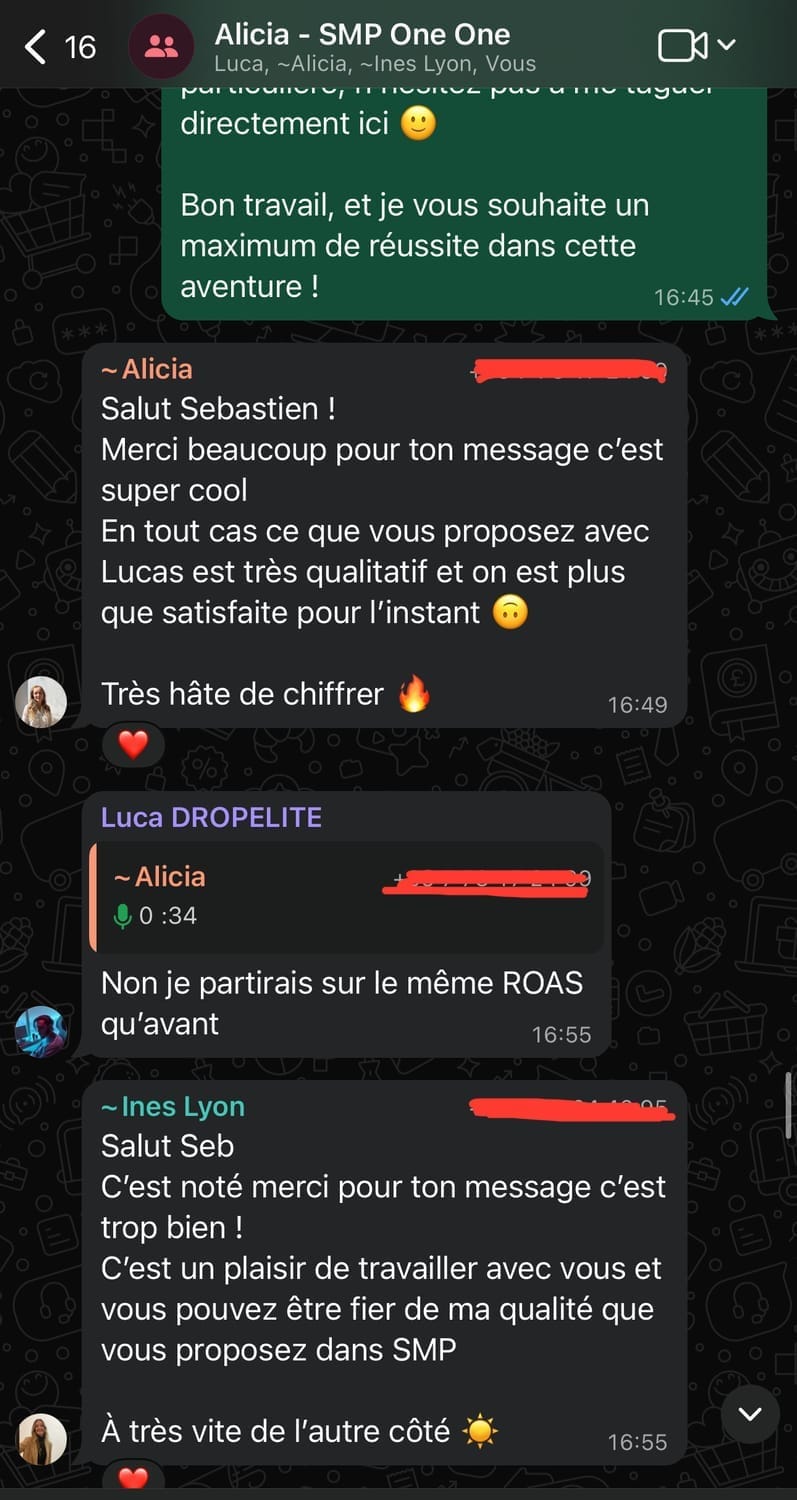Jump to Alicia's quoted voice message
This screenshot has width=797, height=1500.
[x=346, y=895]
